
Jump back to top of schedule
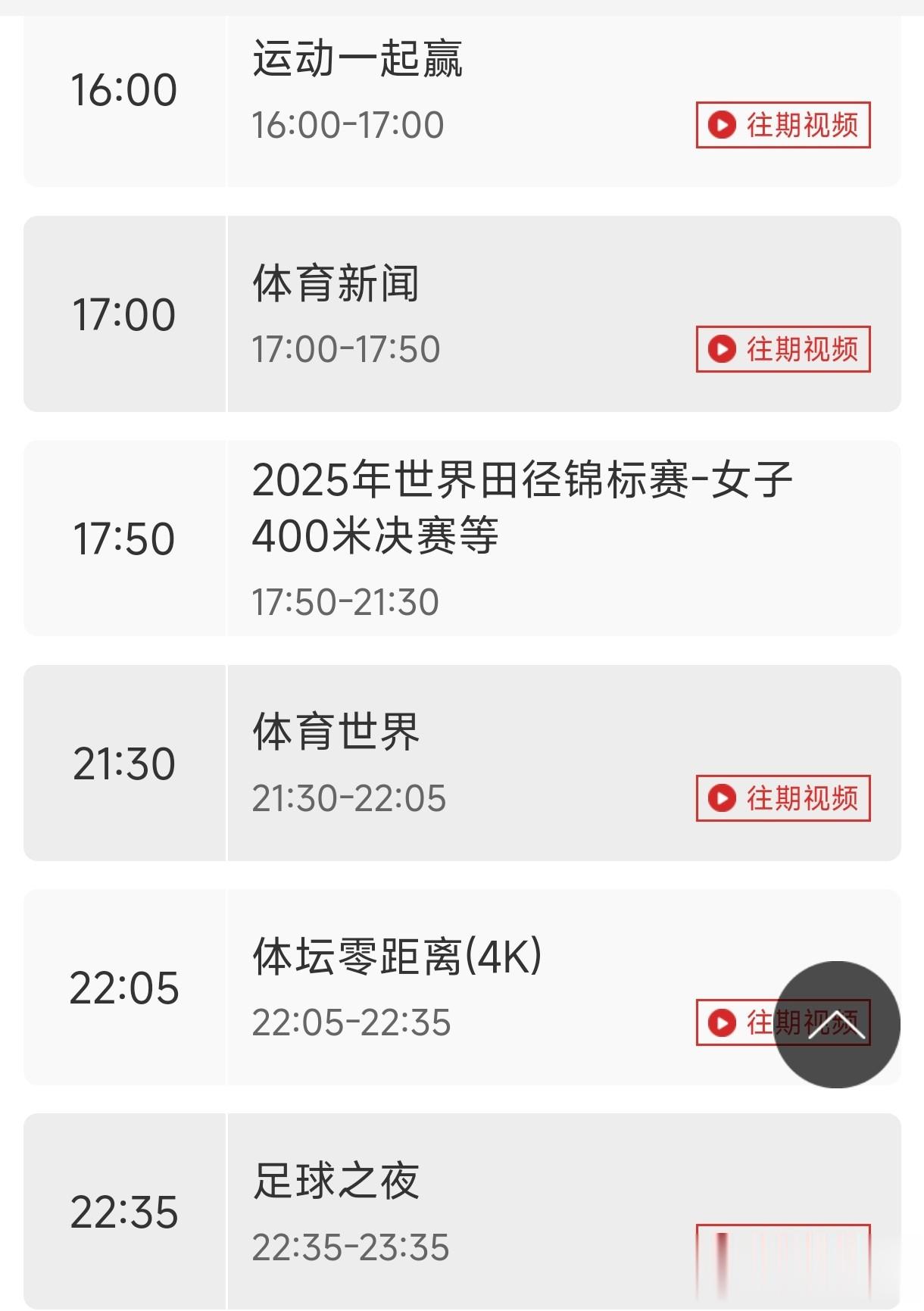[x=836, y=1024]
